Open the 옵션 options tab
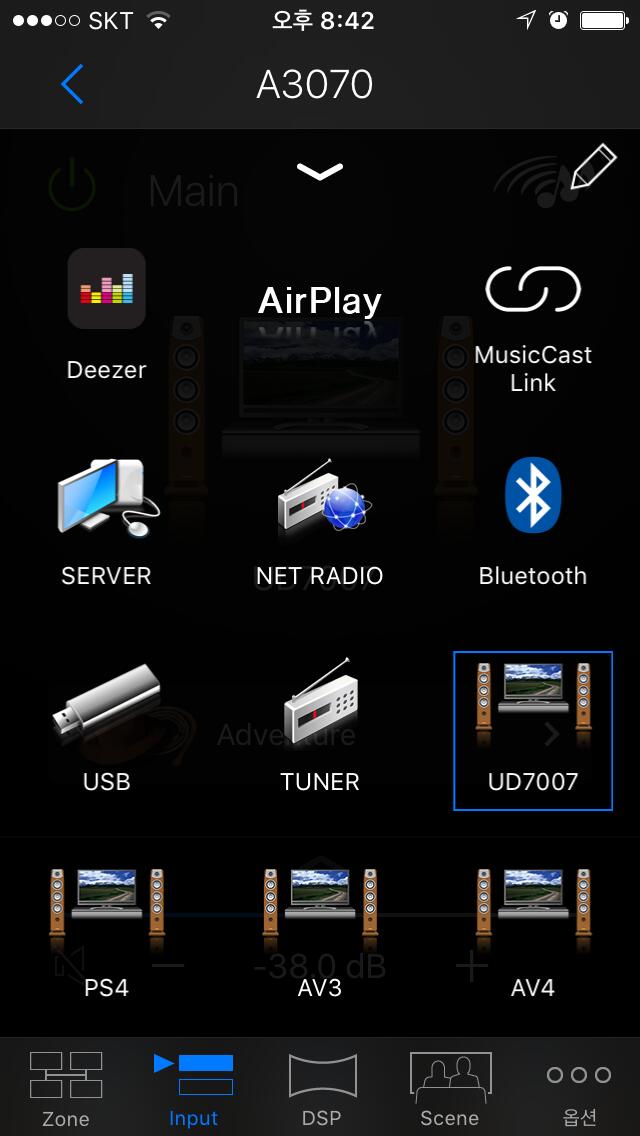 click(579, 1088)
